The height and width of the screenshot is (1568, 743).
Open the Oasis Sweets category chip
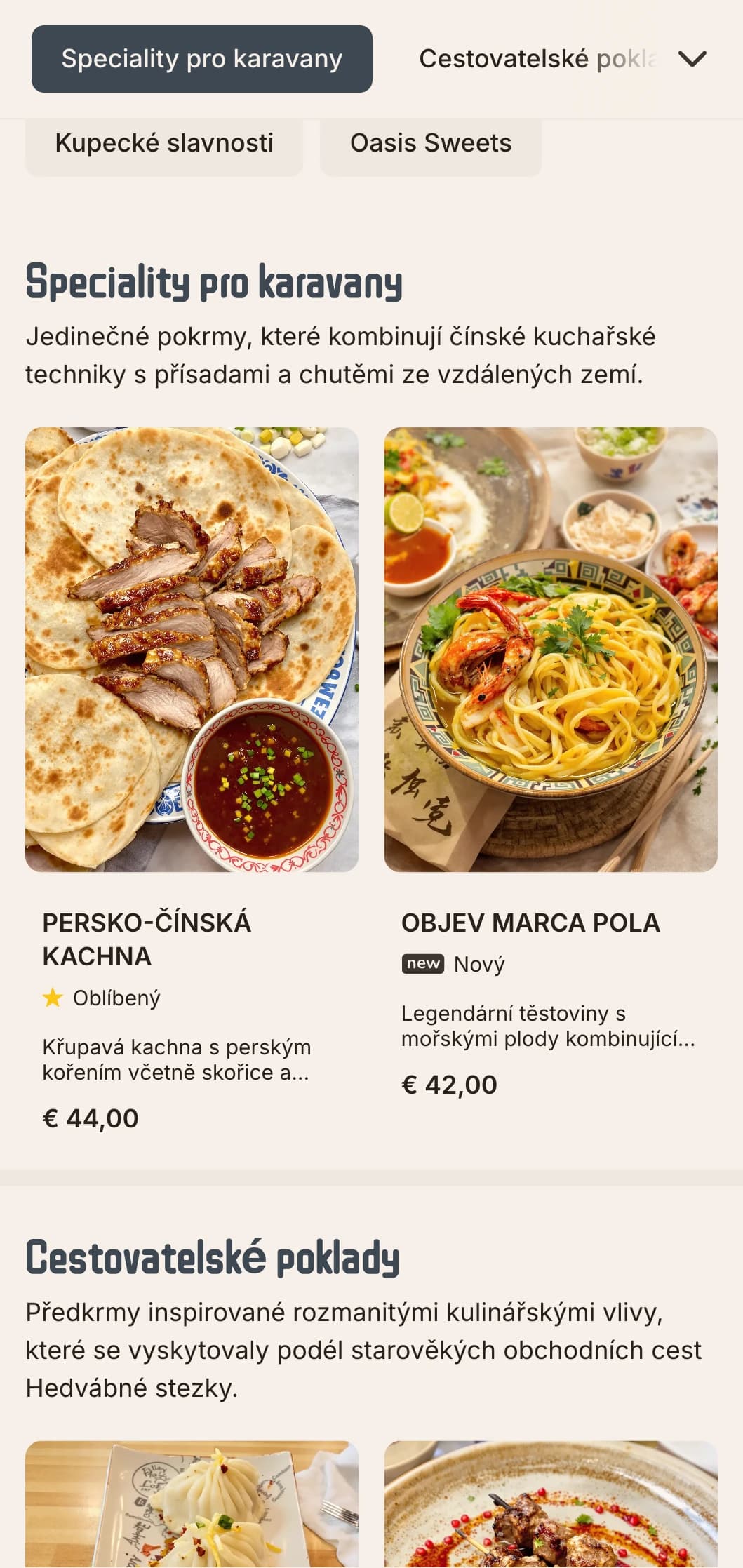[430, 144]
